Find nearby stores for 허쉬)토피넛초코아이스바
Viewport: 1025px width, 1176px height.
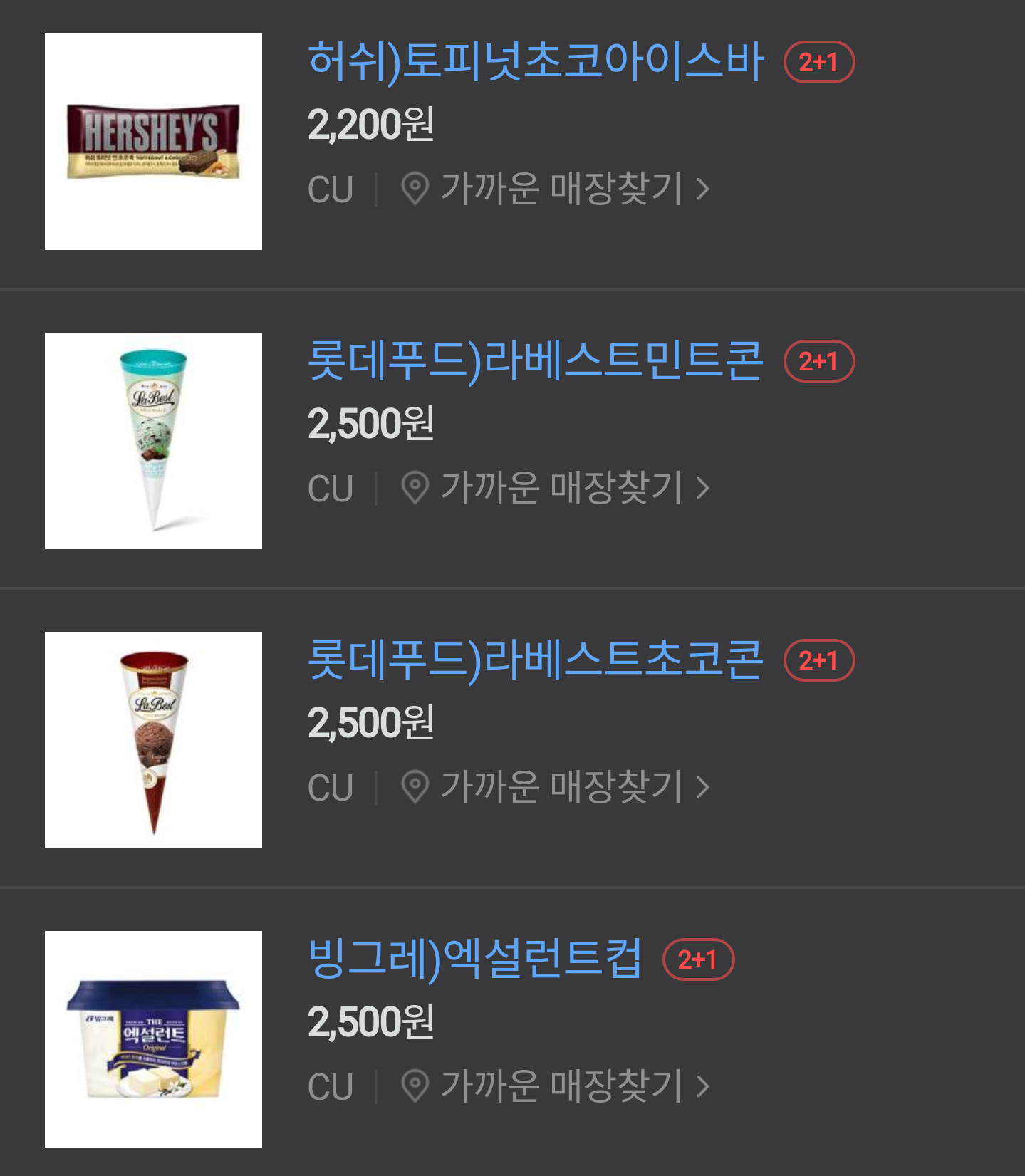tap(556, 189)
